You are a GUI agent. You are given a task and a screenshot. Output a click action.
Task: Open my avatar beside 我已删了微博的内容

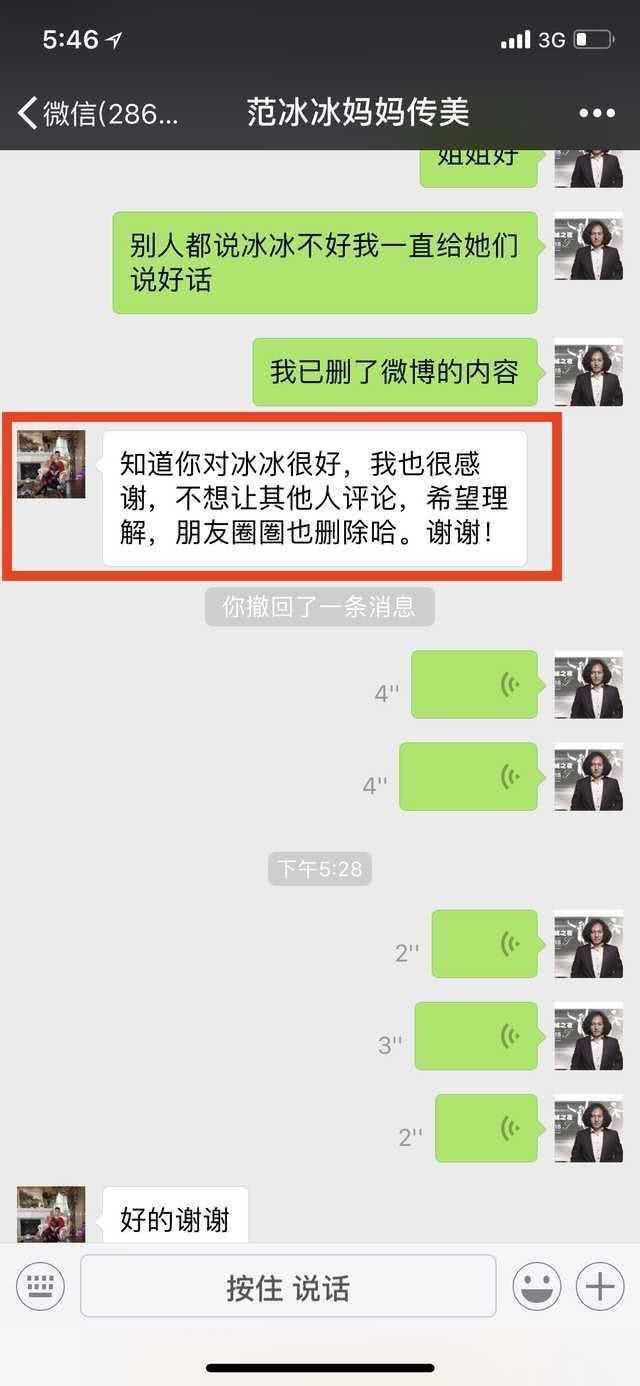589,372
